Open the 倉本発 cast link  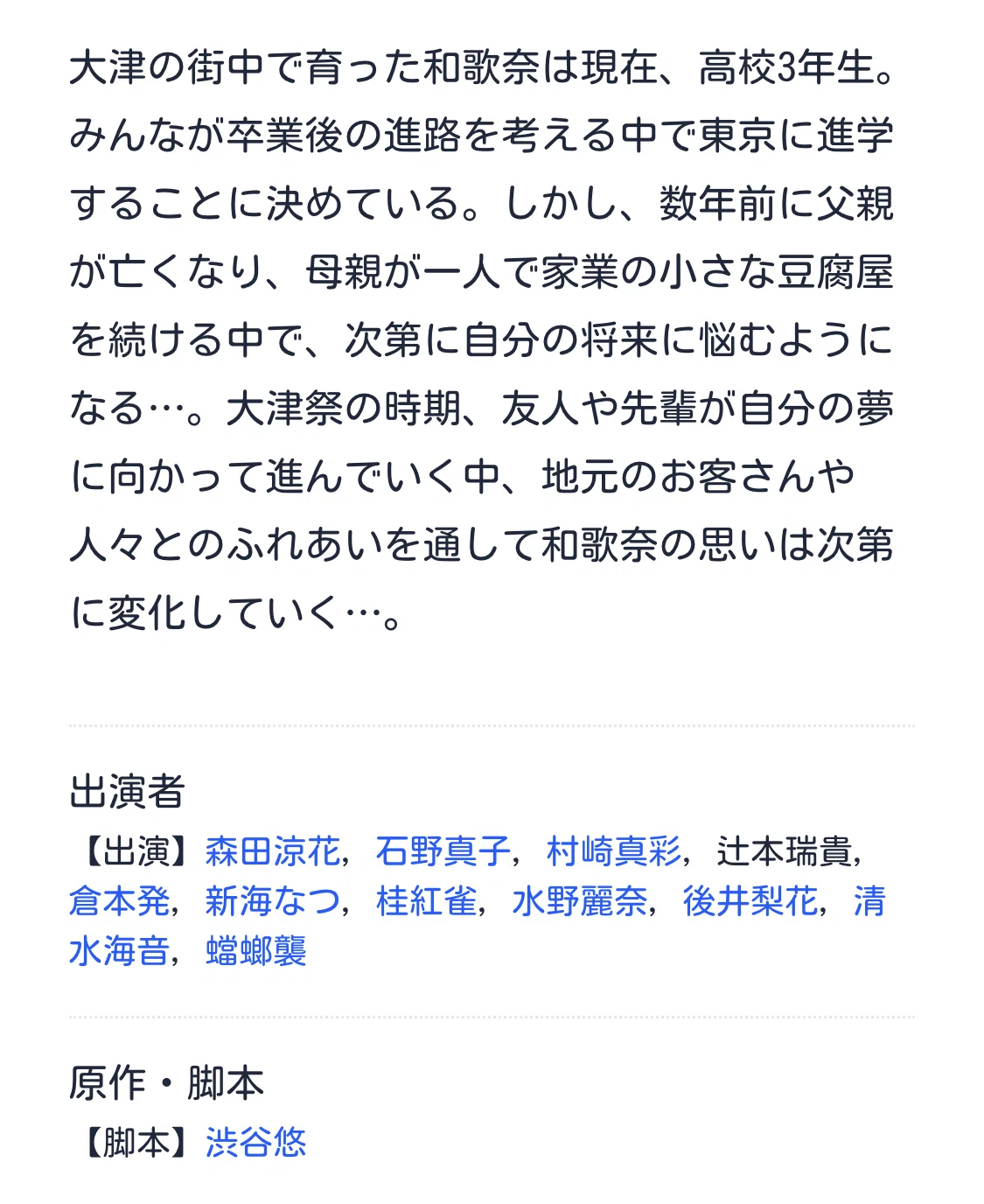(x=119, y=900)
